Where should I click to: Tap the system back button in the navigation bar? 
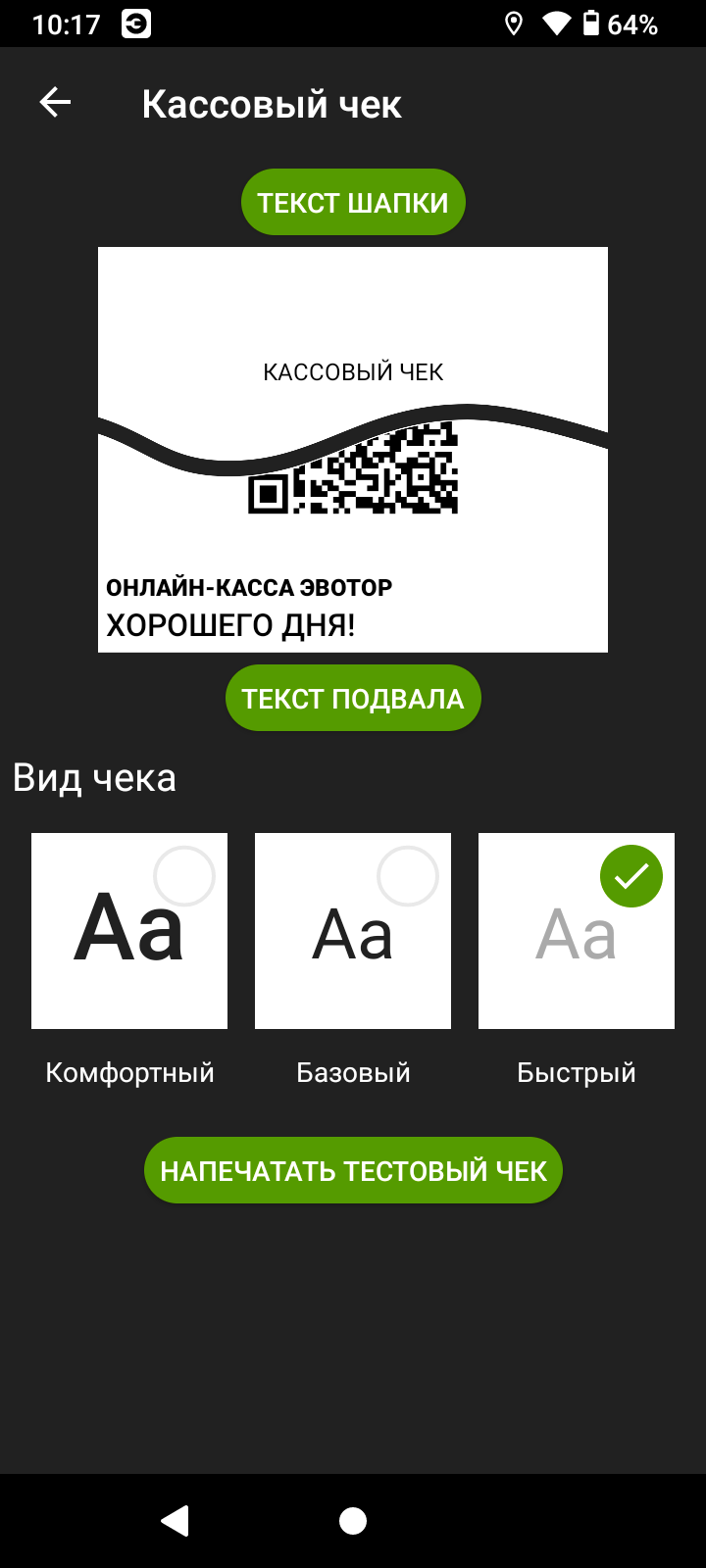tap(176, 1520)
